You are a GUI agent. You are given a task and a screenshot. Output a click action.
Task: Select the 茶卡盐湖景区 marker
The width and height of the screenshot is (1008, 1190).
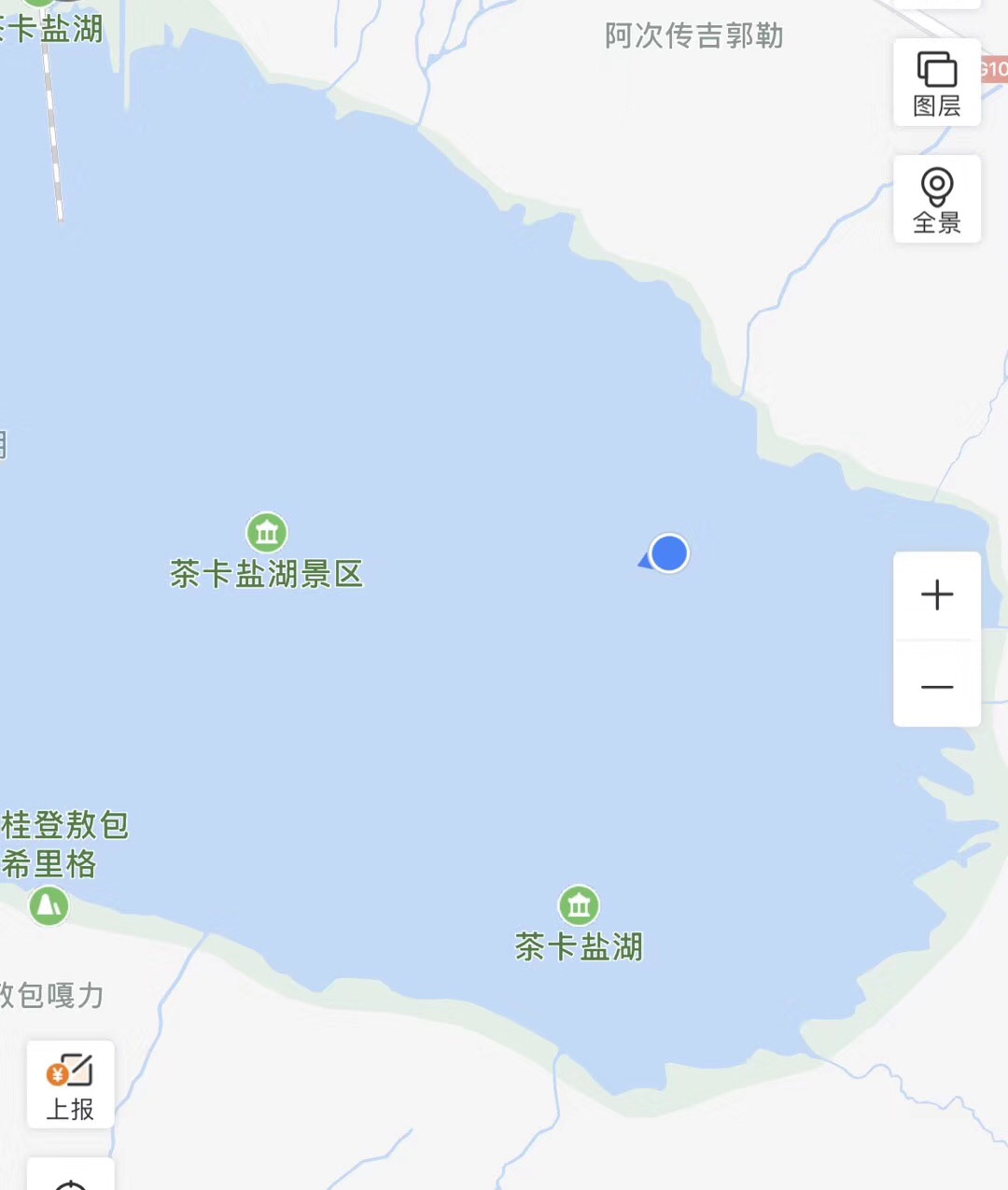pyautogui.click(x=267, y=533)
